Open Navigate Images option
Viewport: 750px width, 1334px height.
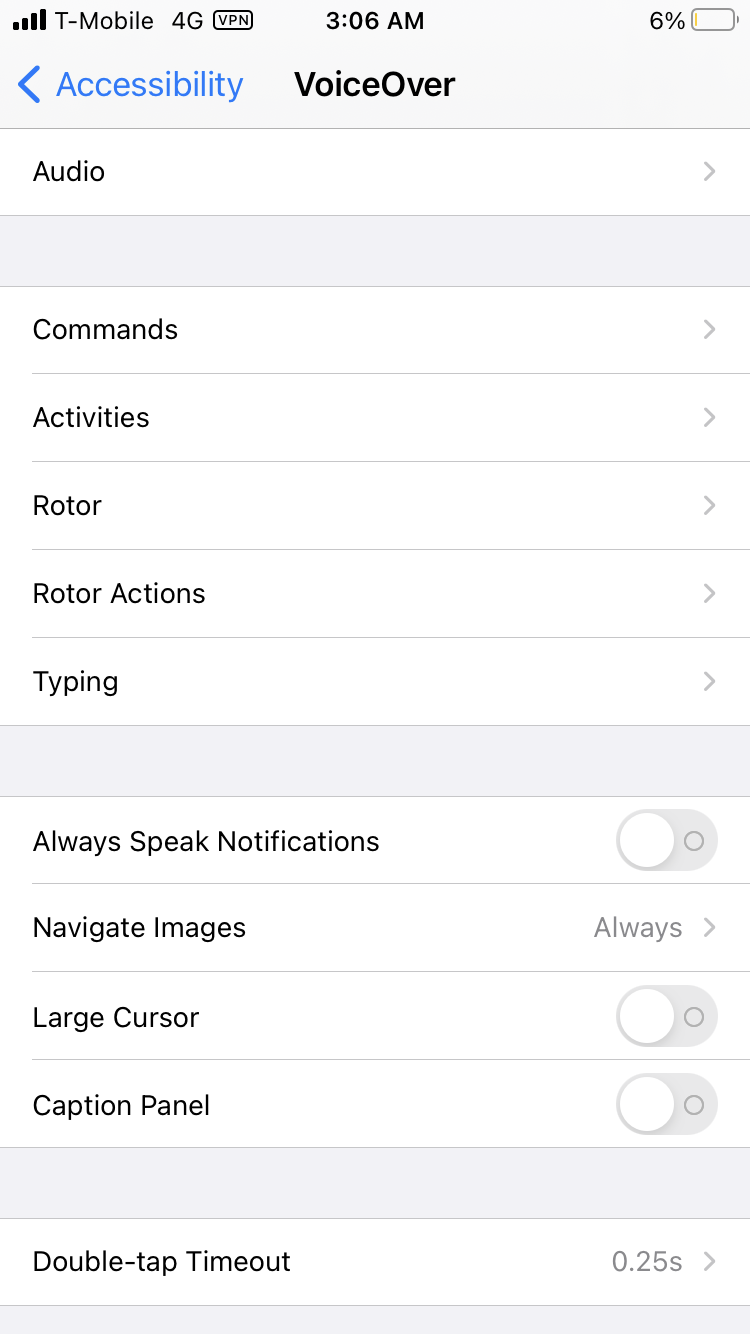[x=374, y=928]
